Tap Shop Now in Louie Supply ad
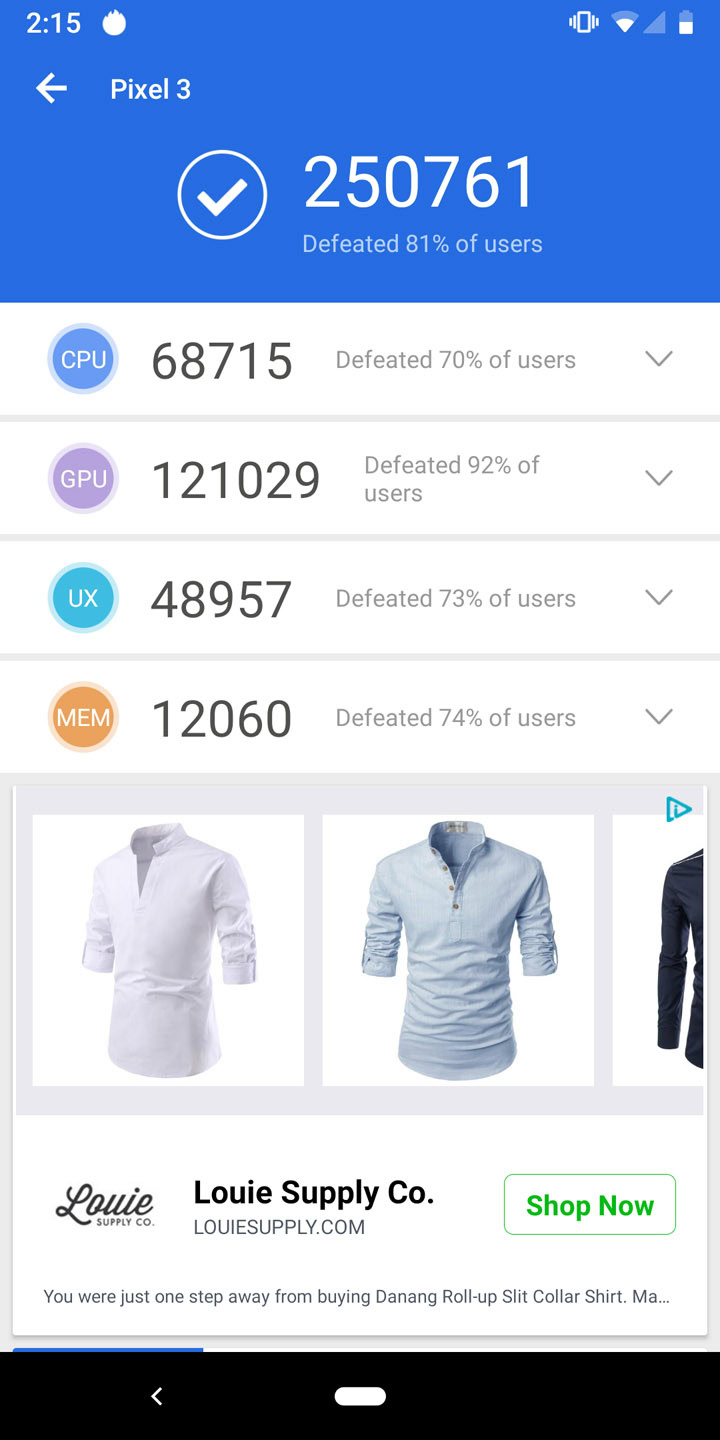The width and height of the screenshot is (720, 1440). coord(589,1205)
